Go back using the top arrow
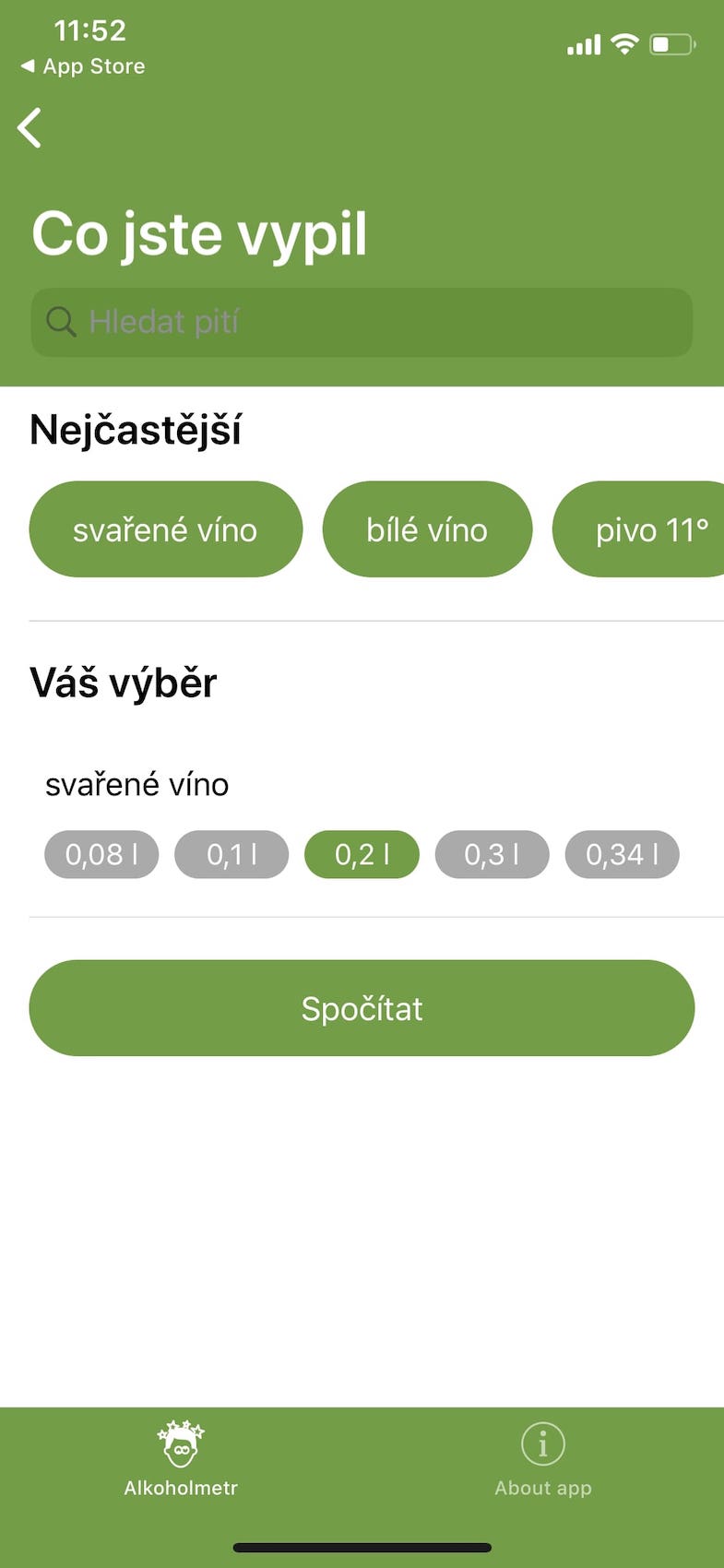The image size is (724, 1568). [30, 127]
